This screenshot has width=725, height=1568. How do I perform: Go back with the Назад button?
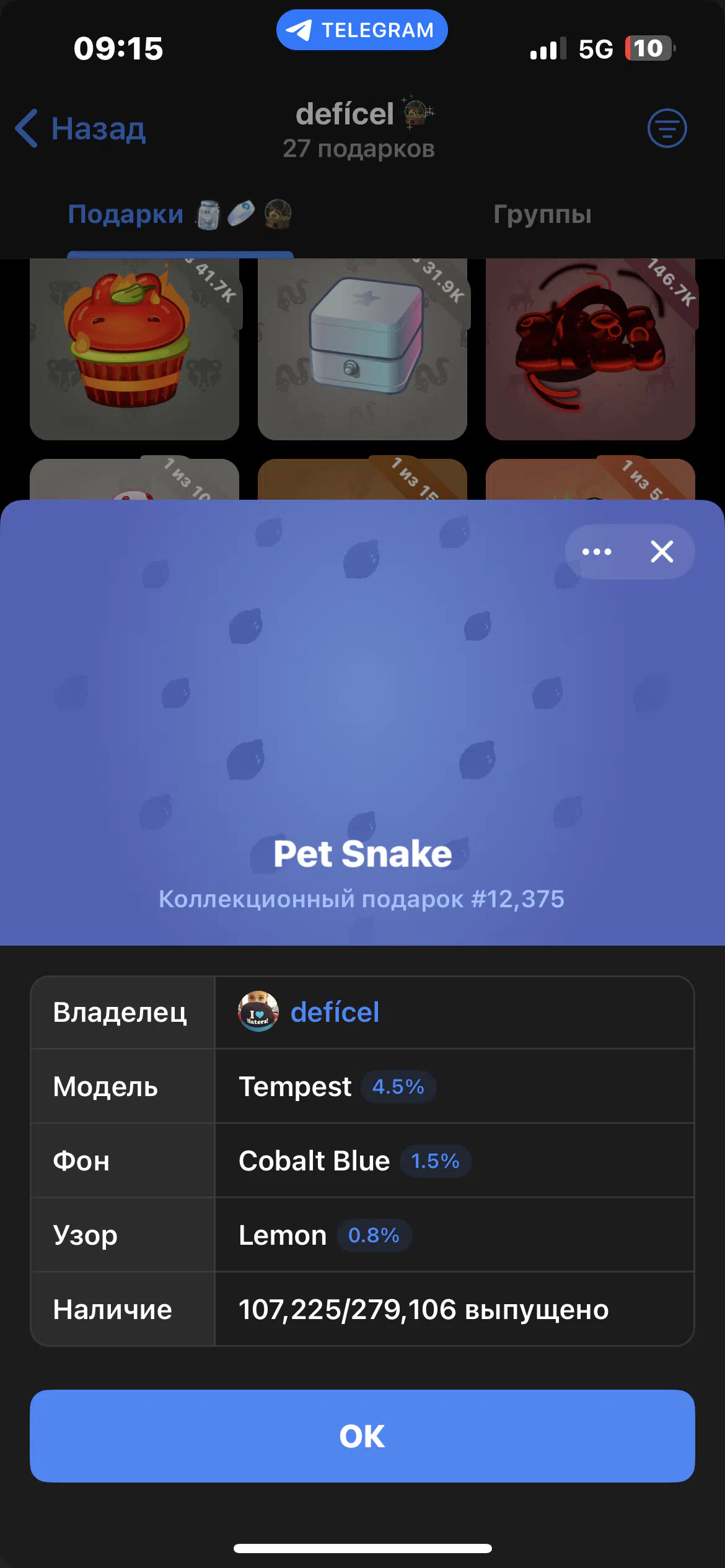coord(81,129)
